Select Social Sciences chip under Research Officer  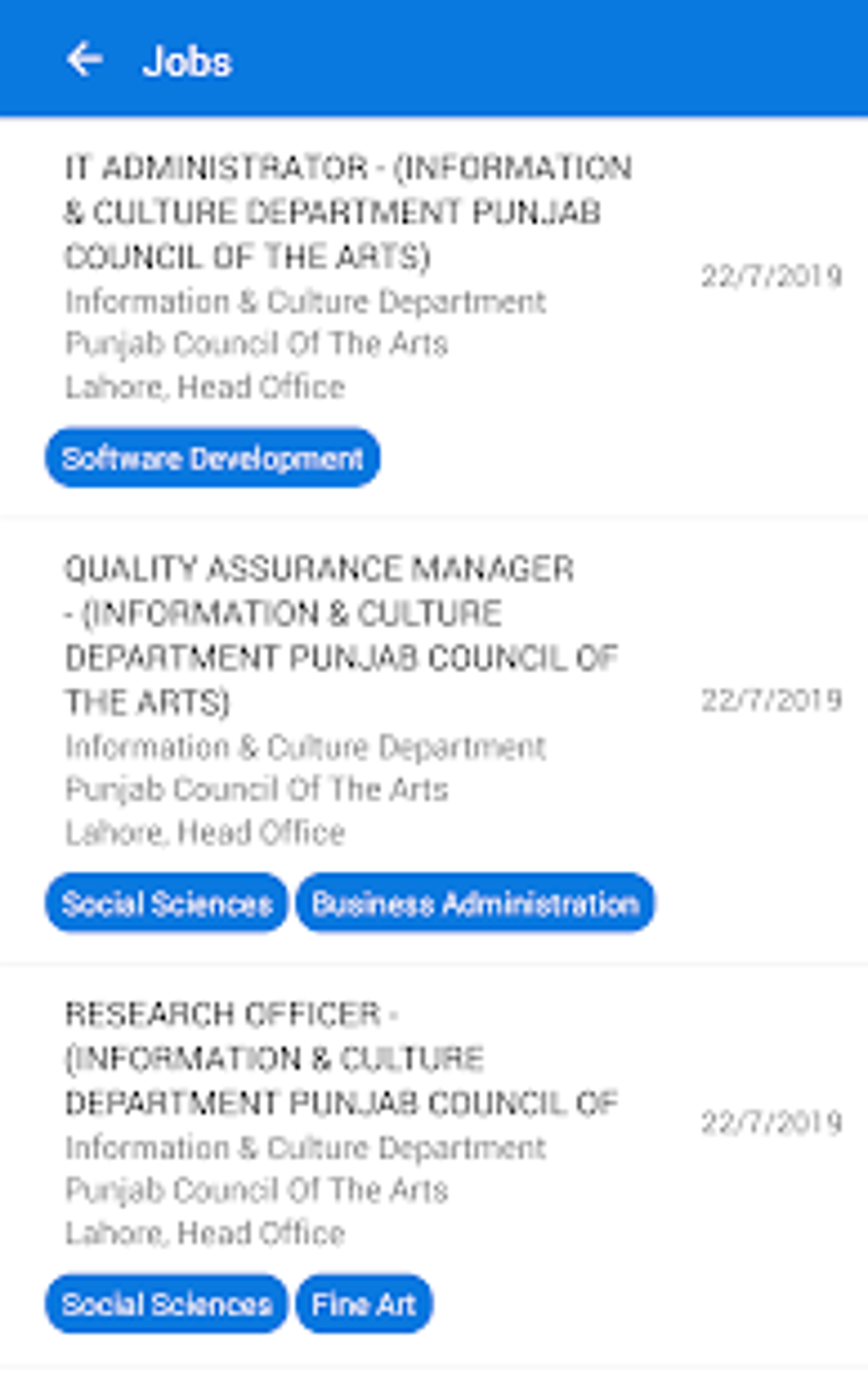click(x=167, y=1304)
